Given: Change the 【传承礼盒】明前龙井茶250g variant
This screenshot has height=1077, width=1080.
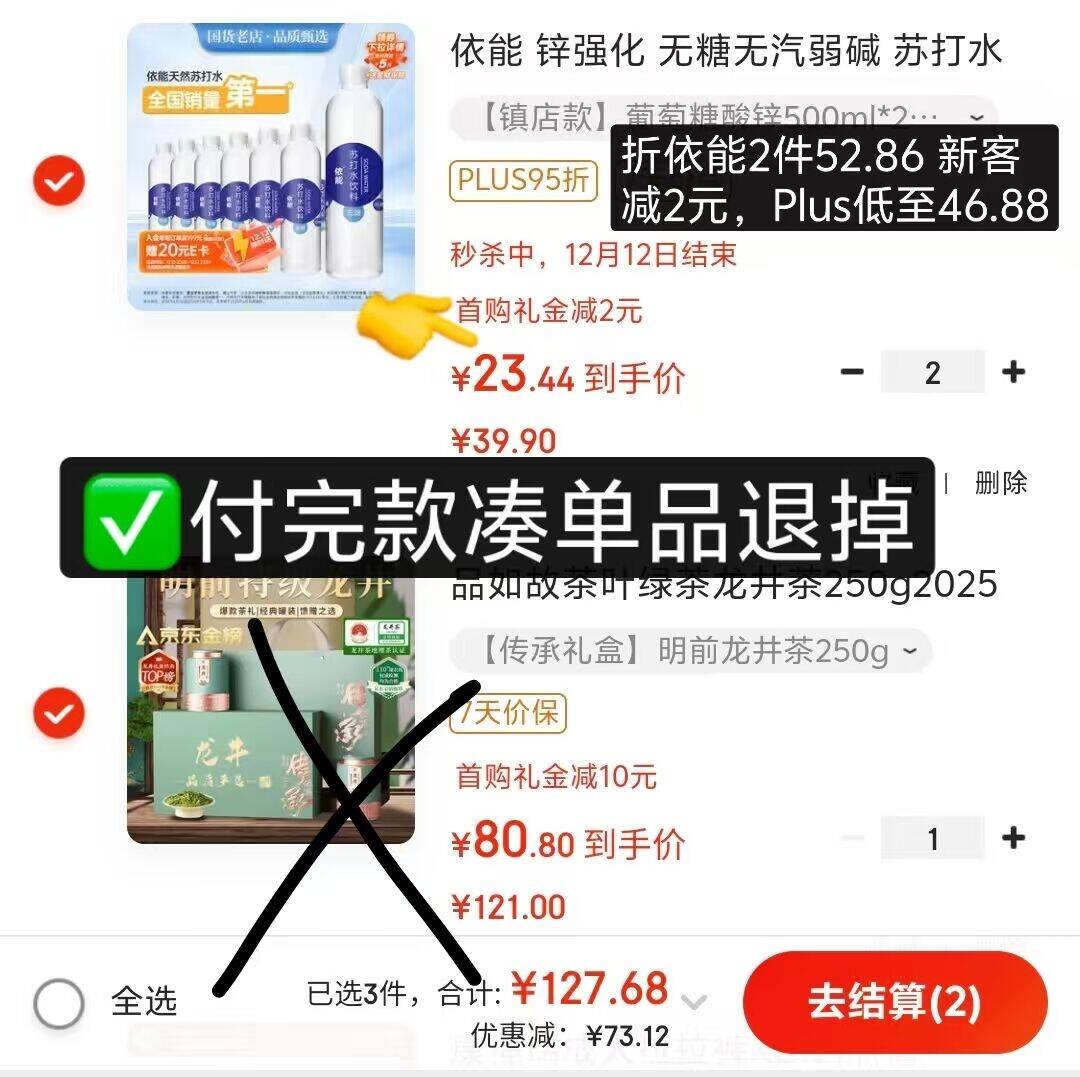Looking at the screenshot, I should pos(691,650).
